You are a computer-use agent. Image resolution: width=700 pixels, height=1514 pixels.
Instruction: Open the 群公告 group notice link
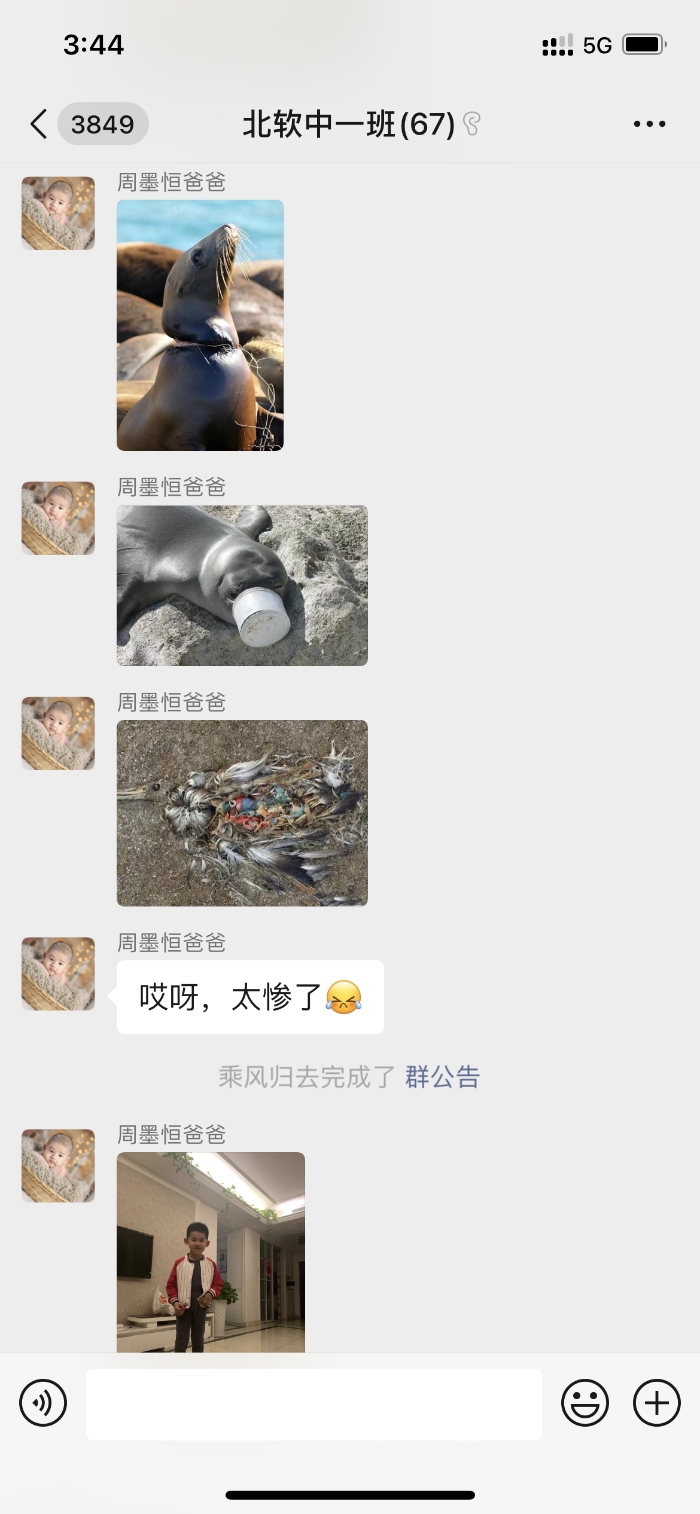(x=442, y=1077)
